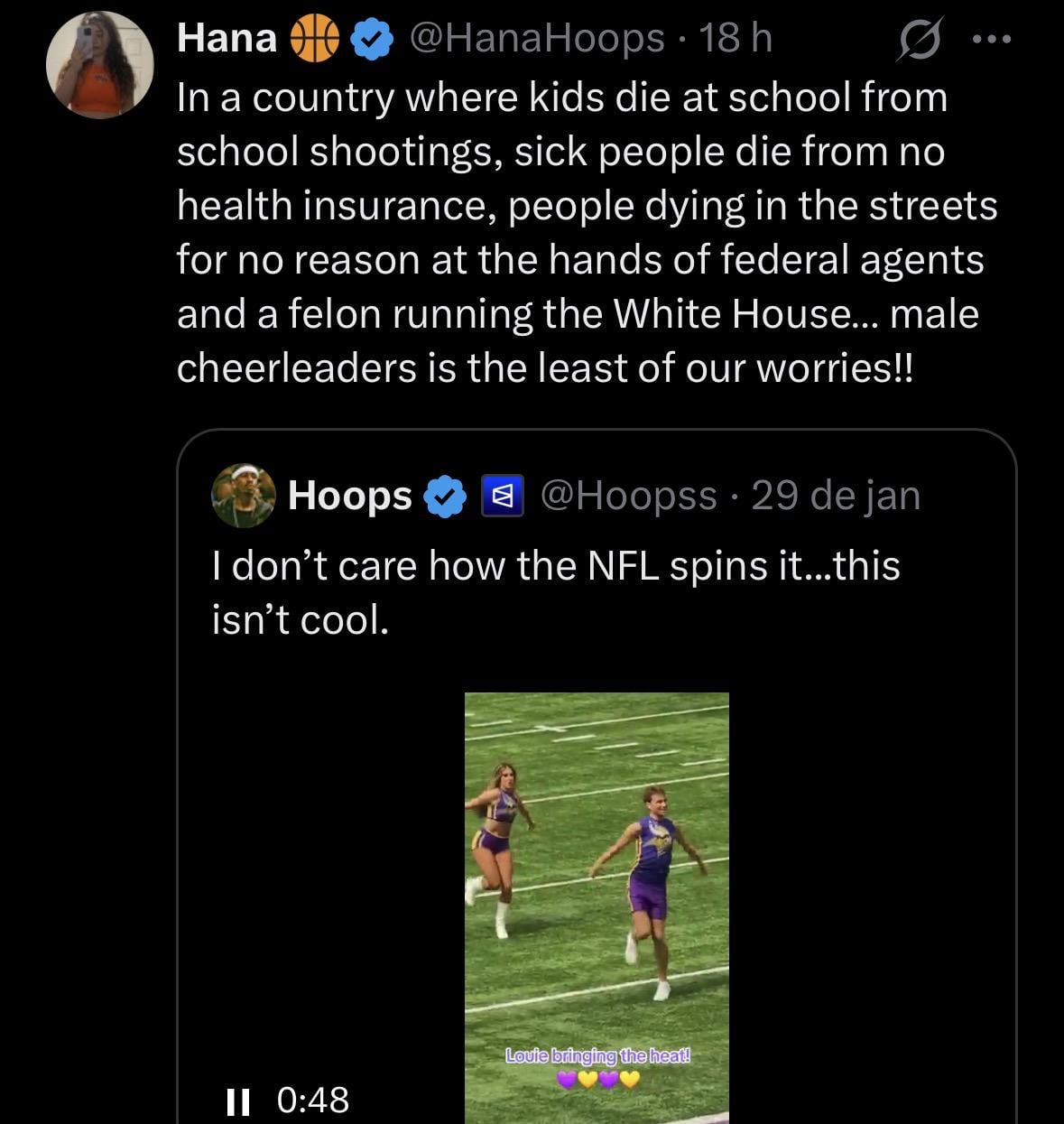This screenshot has height=1124, width=1064.
Task: Open Hana's profile picture
Action: pyautogui.click(x=99, y=65)
